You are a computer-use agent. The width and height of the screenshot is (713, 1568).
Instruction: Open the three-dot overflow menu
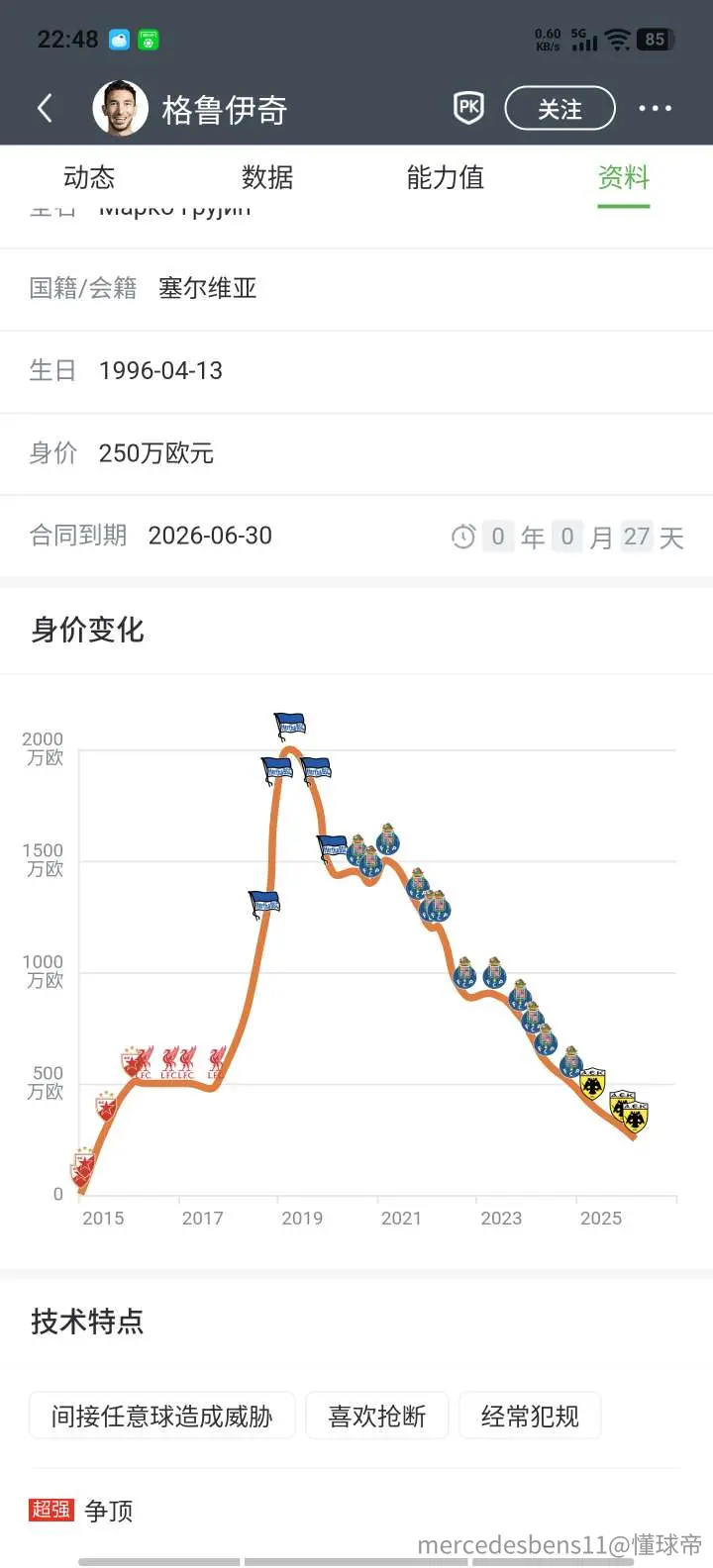pyautogui.click(x=655, y=109)
